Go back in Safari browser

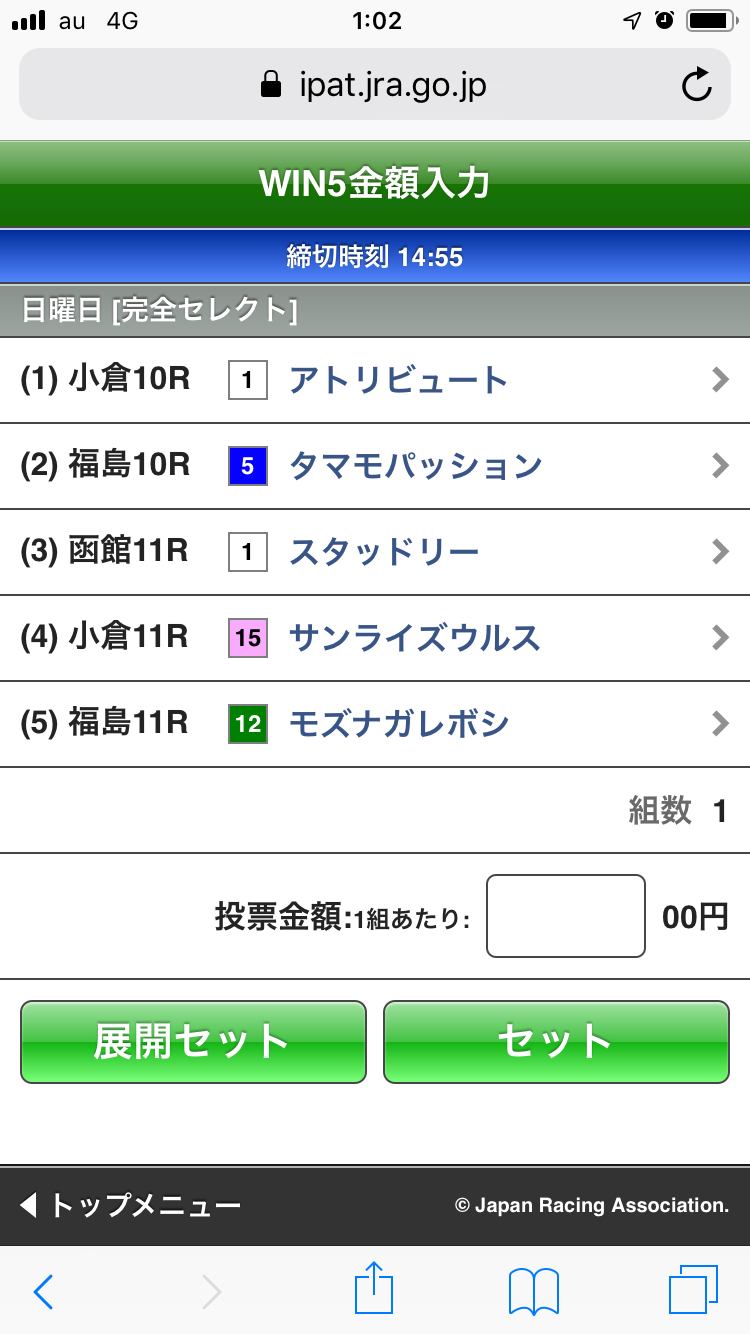[44, 1291]
